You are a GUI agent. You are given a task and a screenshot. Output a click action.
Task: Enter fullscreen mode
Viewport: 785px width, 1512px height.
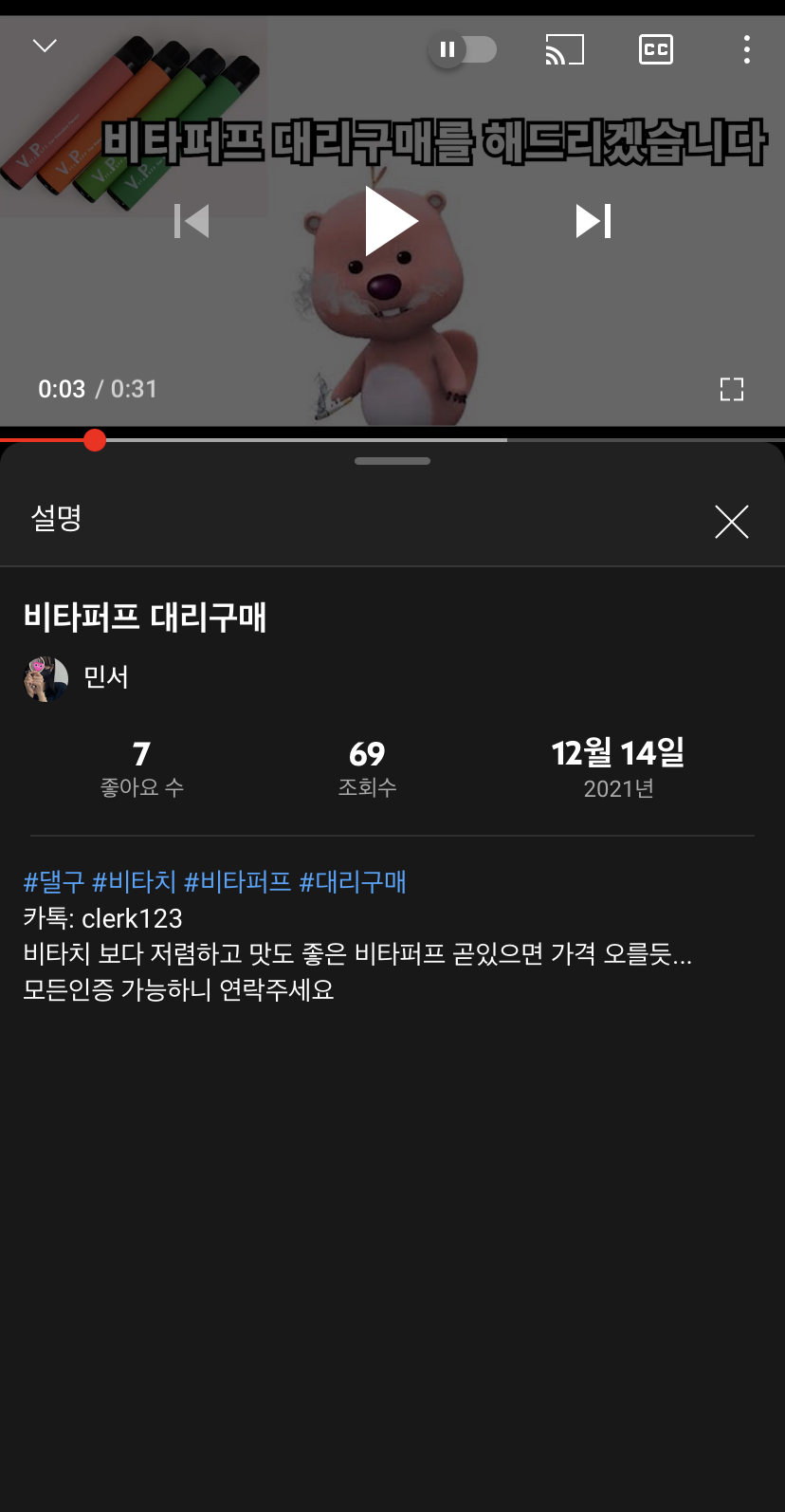[x=731, y=389]
